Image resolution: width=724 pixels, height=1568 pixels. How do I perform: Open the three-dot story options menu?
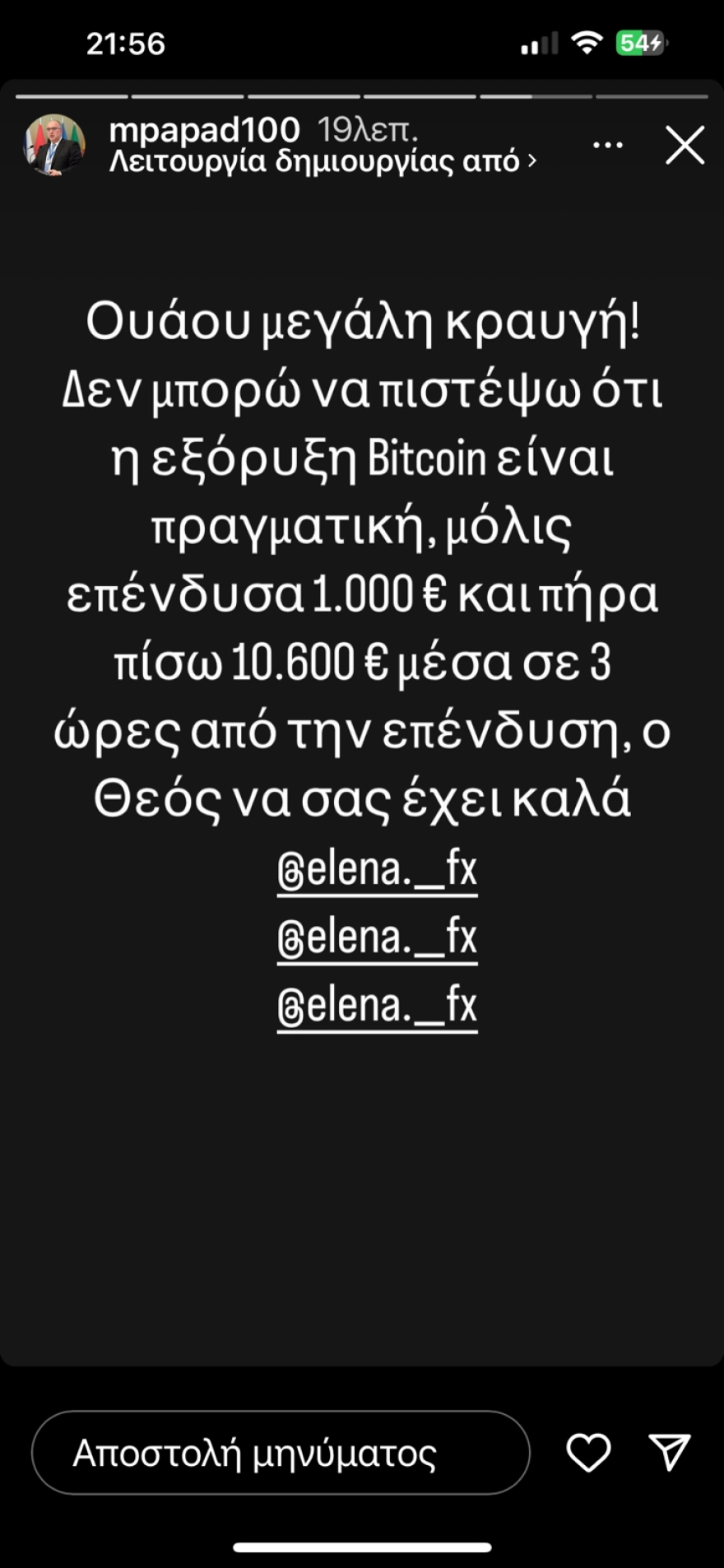pyautogui.click(x=607, y=146)
